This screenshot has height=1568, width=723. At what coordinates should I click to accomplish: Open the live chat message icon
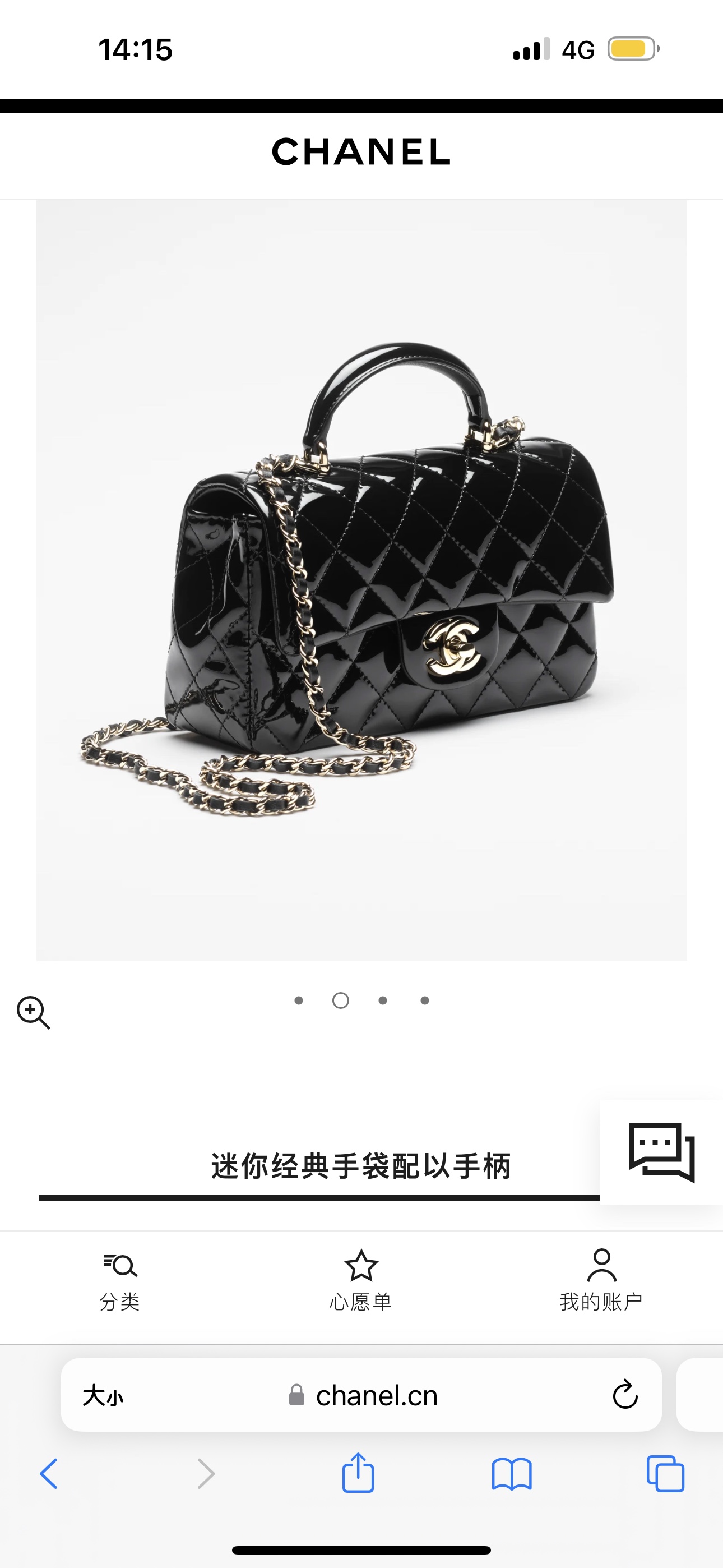tap(661, 1152)
